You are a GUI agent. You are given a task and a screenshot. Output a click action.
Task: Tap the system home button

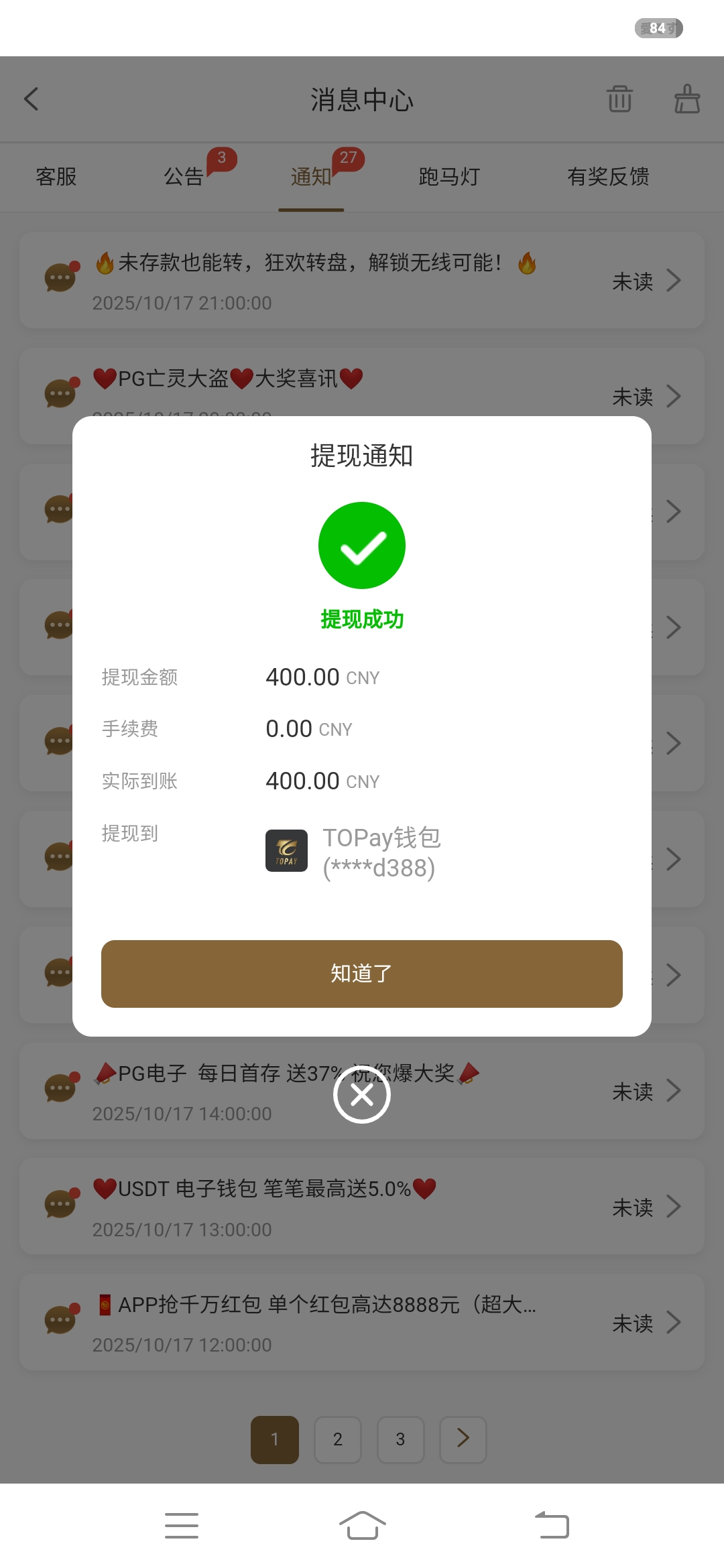(362, 1526)
